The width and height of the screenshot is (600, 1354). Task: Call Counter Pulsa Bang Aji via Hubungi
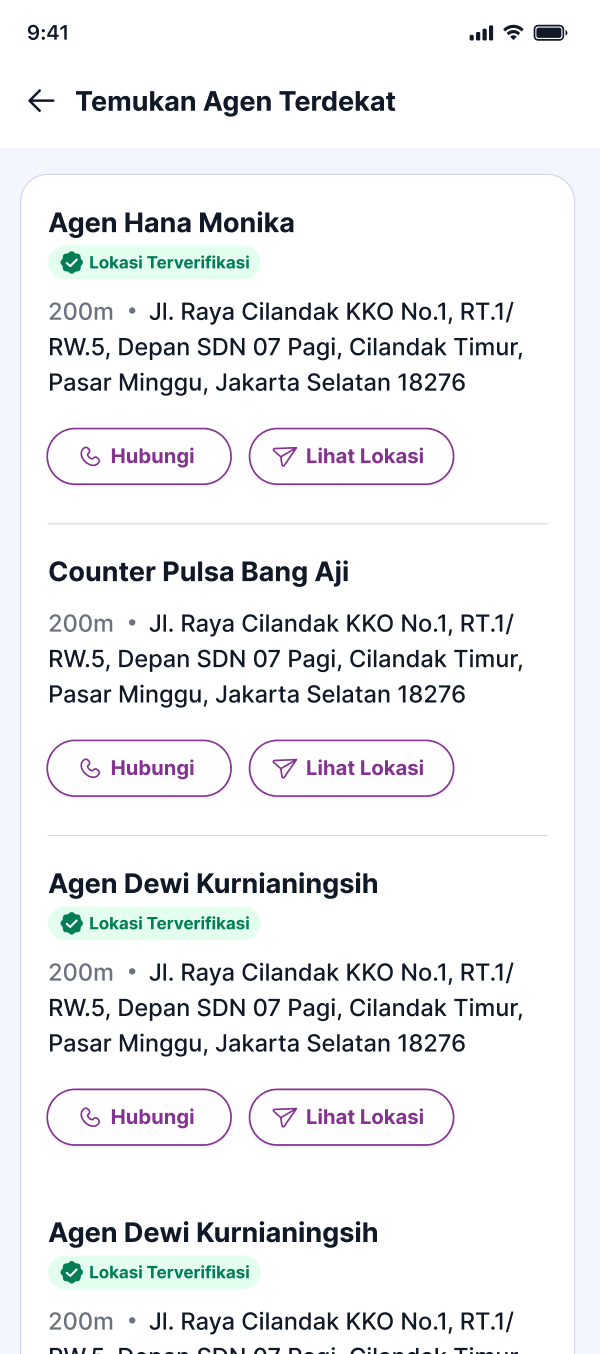139,768
